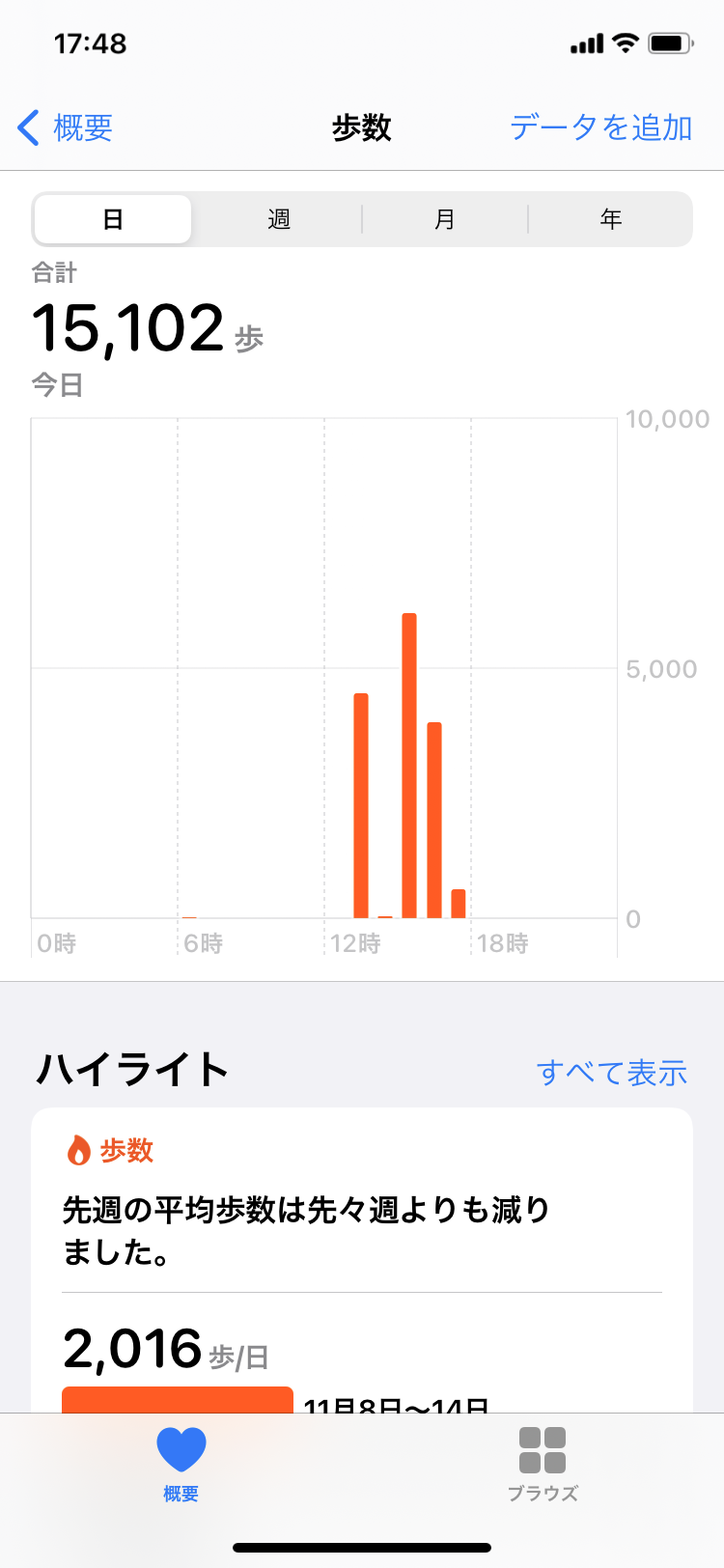Tap データを追加 to add data
Image resolution: width=724 pixels, height=1568 pixels.
click(x=600, y=127)
